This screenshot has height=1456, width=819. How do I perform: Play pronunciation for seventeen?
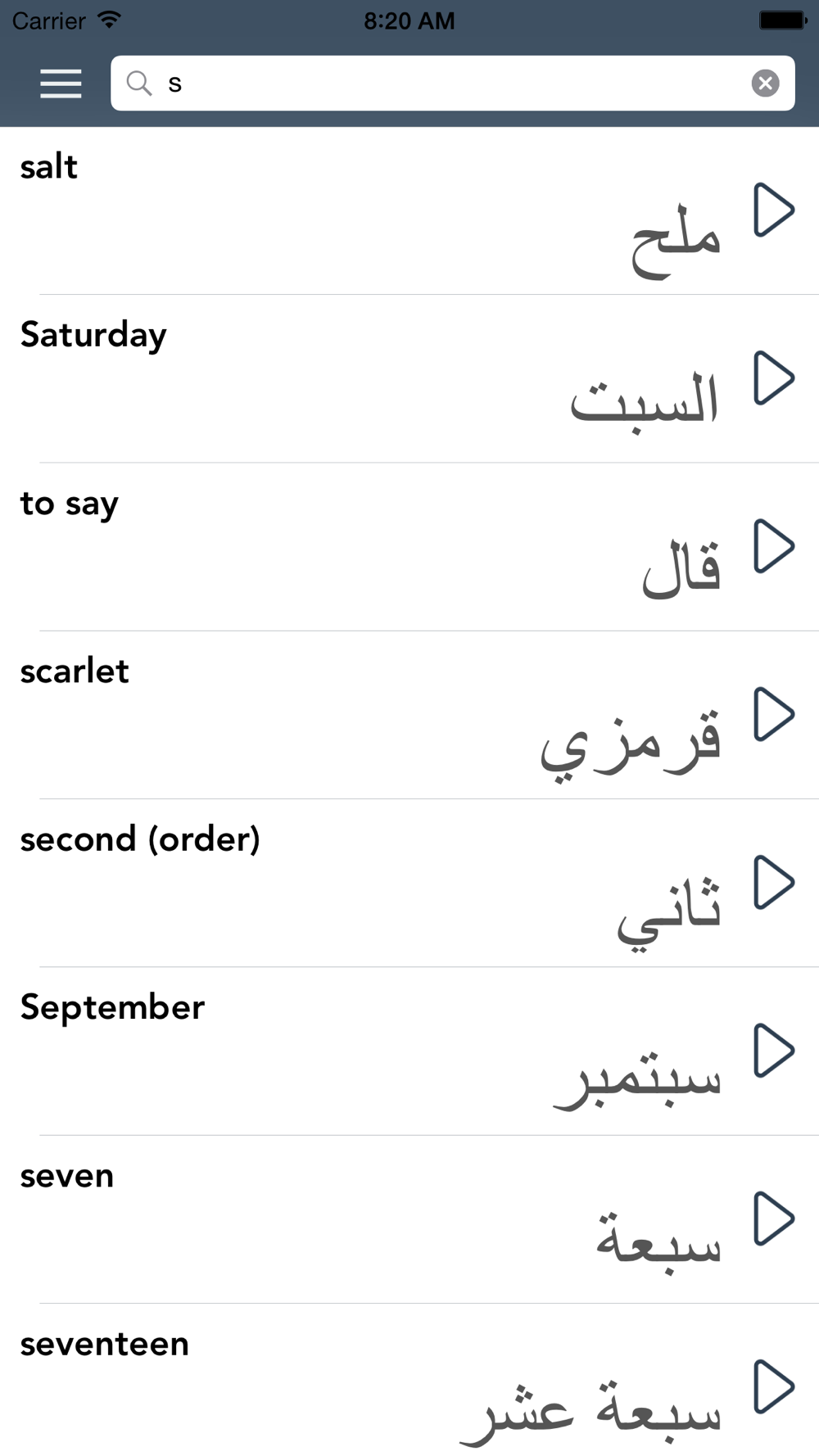[x=773, y=1386]
